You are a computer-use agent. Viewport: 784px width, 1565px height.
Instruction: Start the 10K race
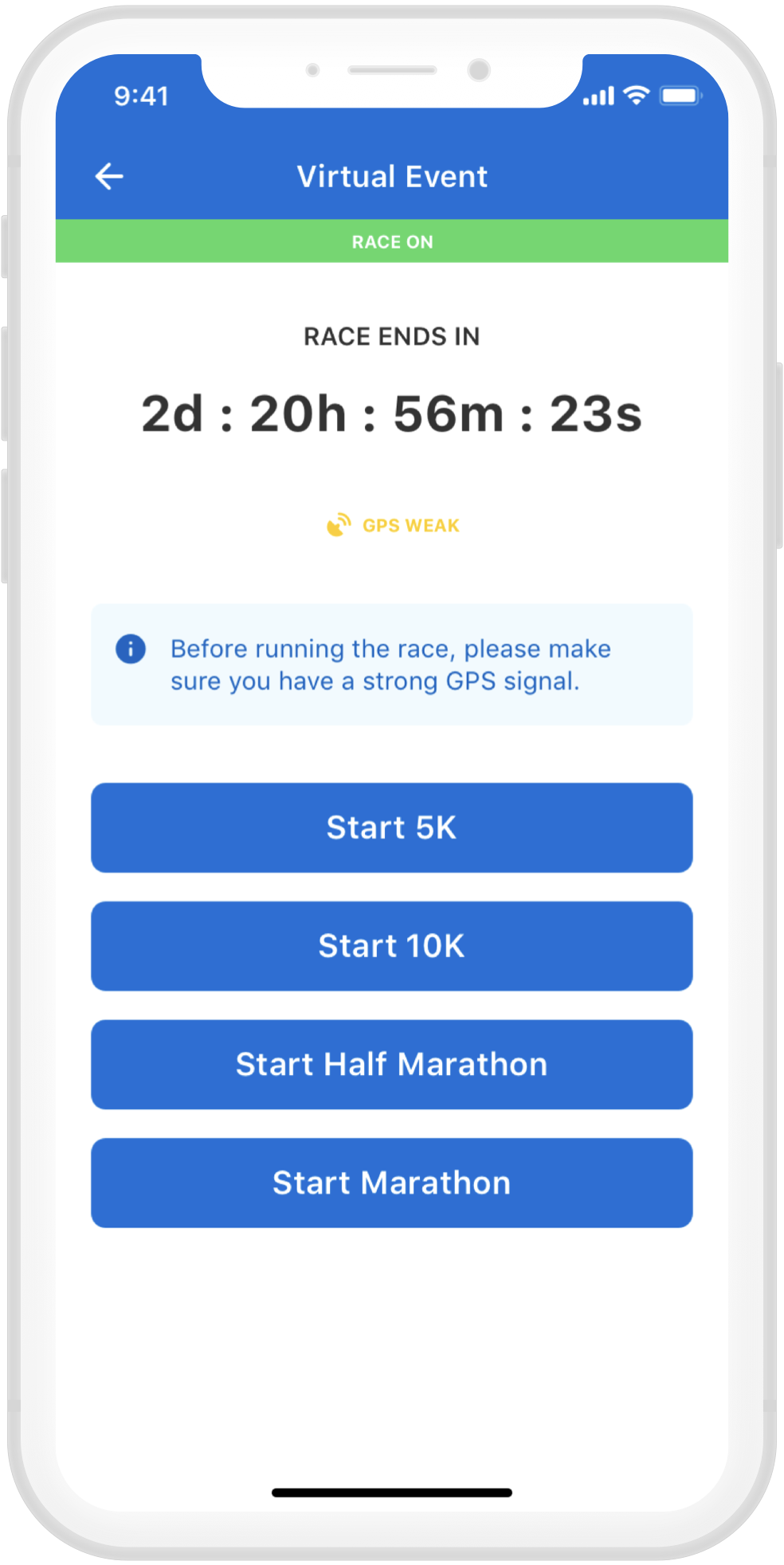click(391, 946)
